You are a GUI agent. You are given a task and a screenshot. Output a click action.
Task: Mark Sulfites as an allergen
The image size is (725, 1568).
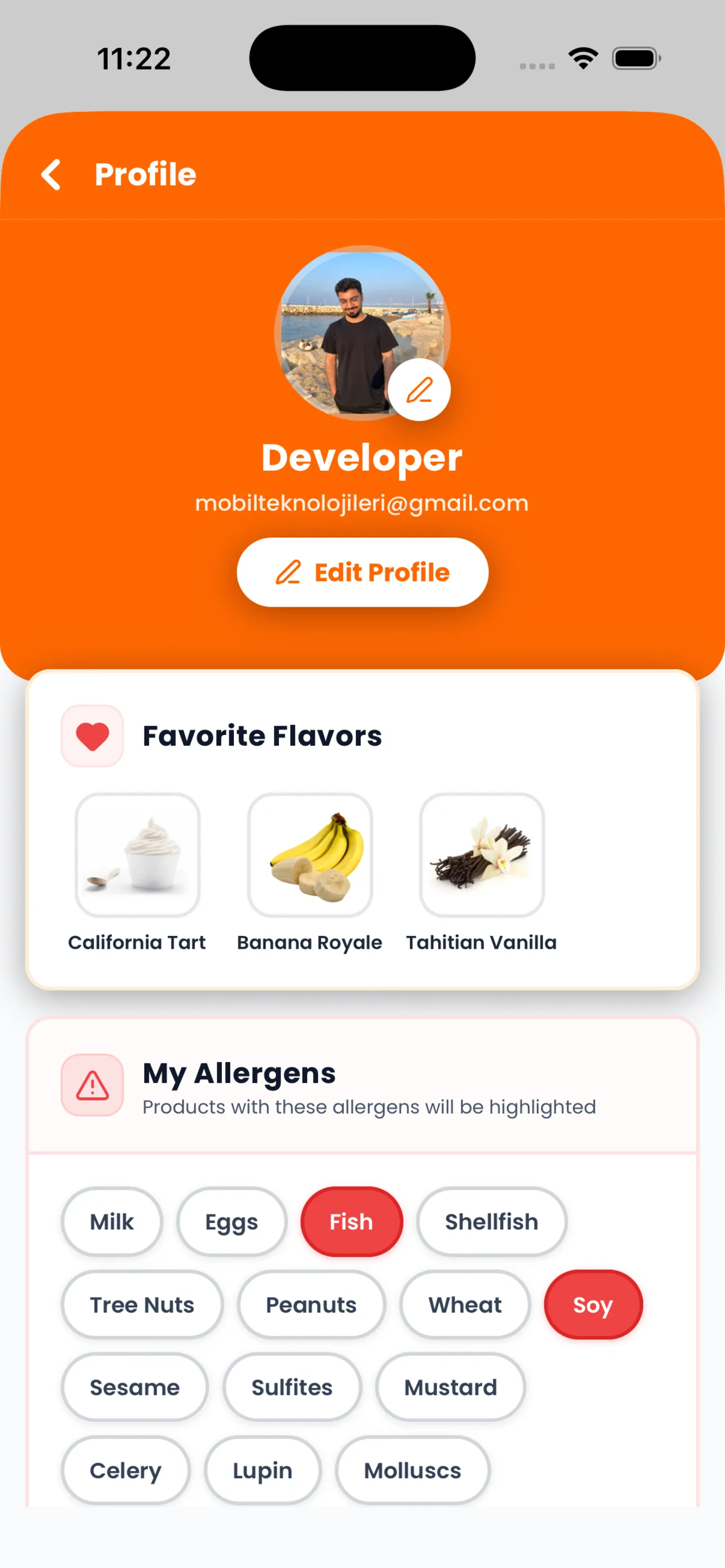[x=292, y=1387]
